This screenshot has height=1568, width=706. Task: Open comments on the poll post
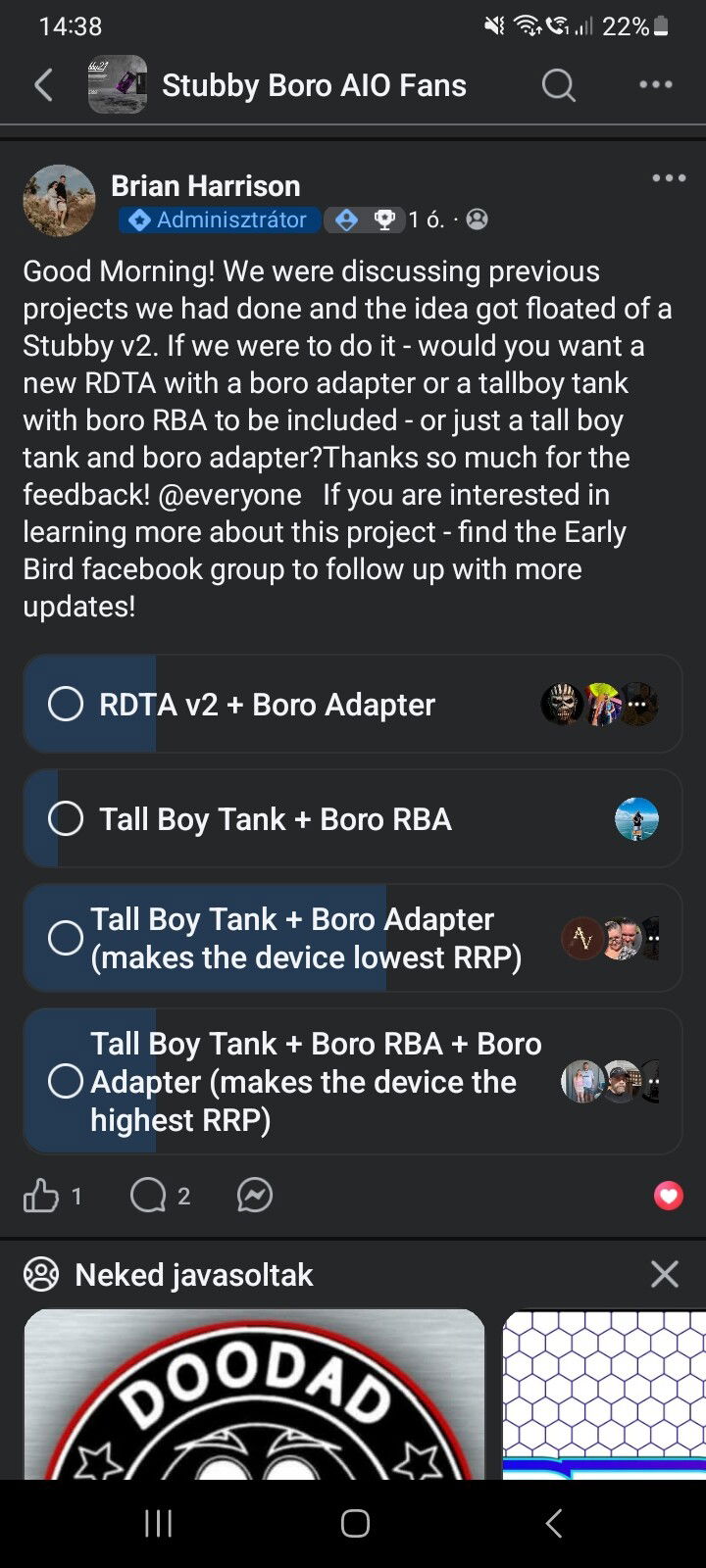point(149,1196)
